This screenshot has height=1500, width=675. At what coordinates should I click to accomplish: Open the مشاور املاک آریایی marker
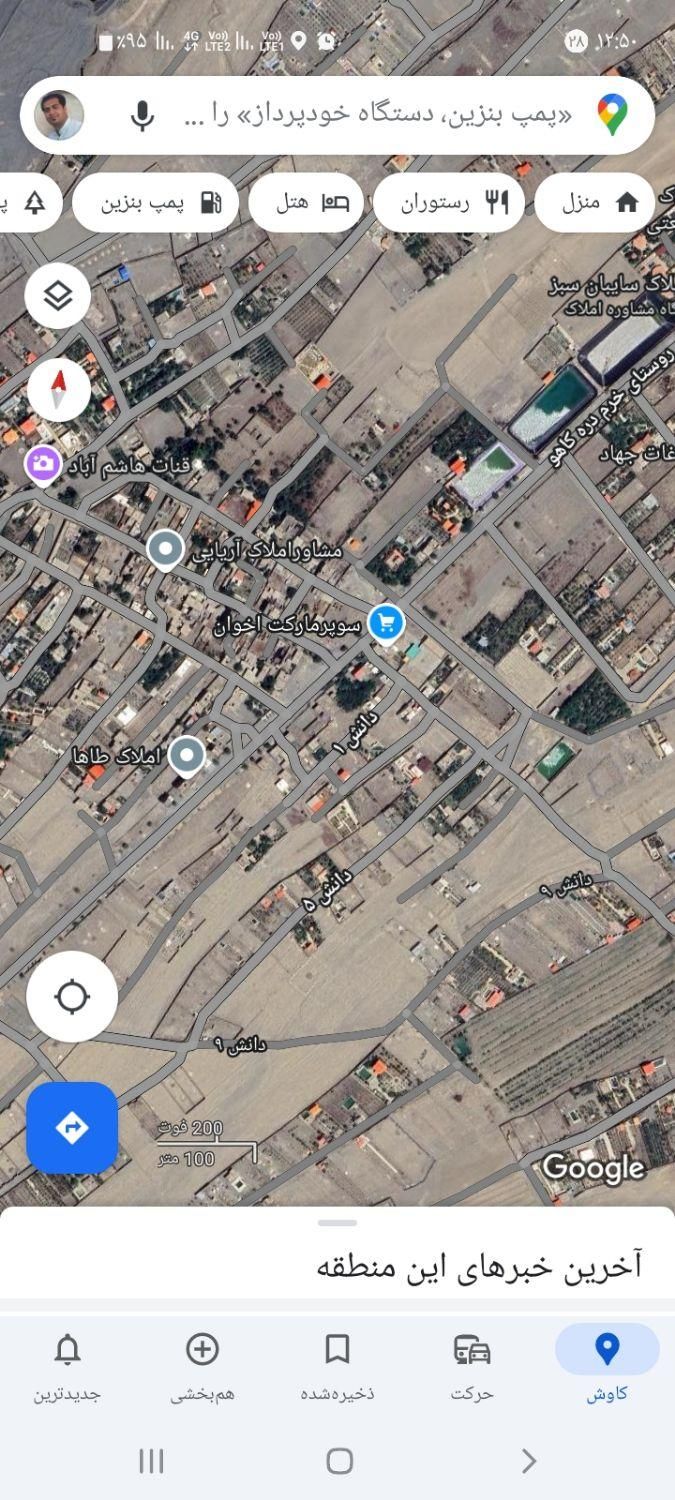[165, 548]
